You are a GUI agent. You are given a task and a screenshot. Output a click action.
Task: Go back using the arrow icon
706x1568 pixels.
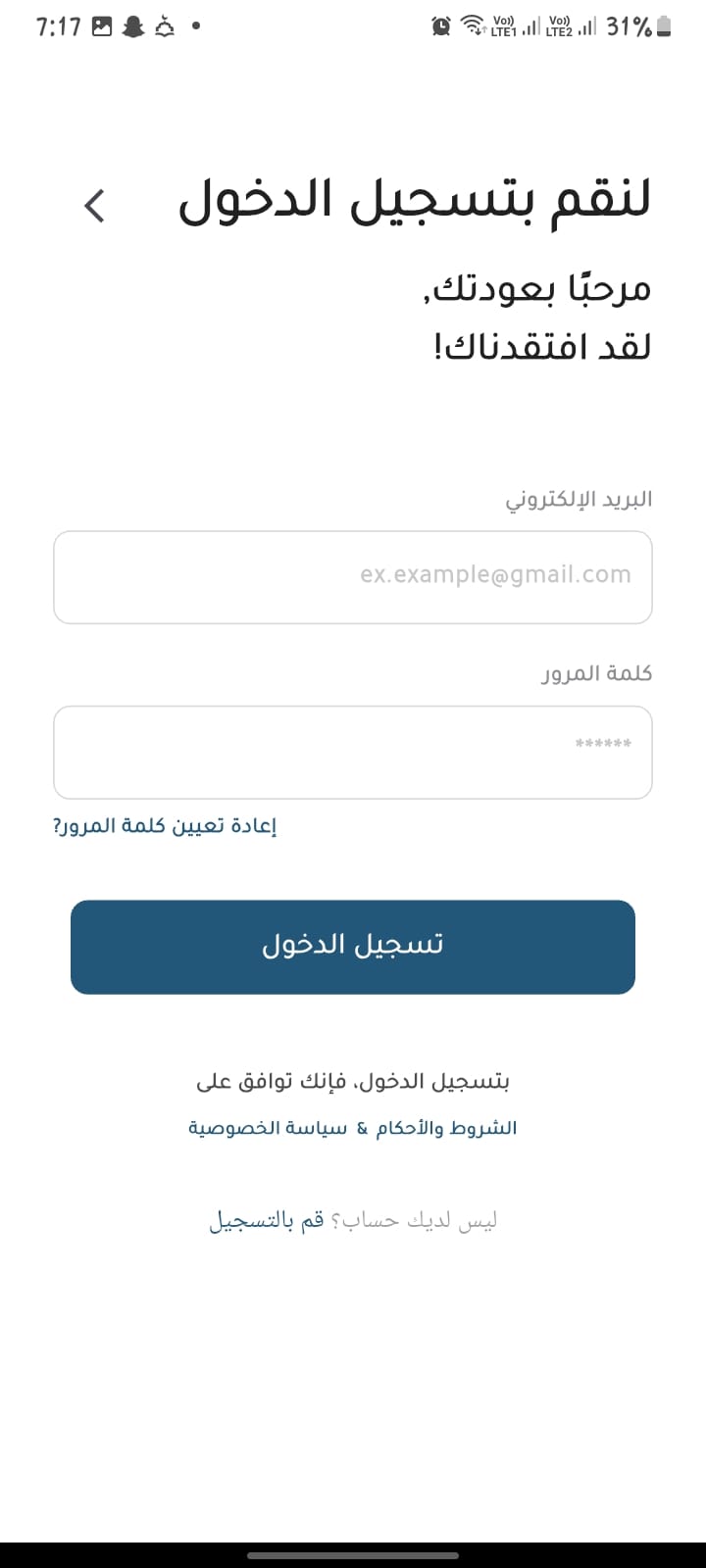(95, 206)
